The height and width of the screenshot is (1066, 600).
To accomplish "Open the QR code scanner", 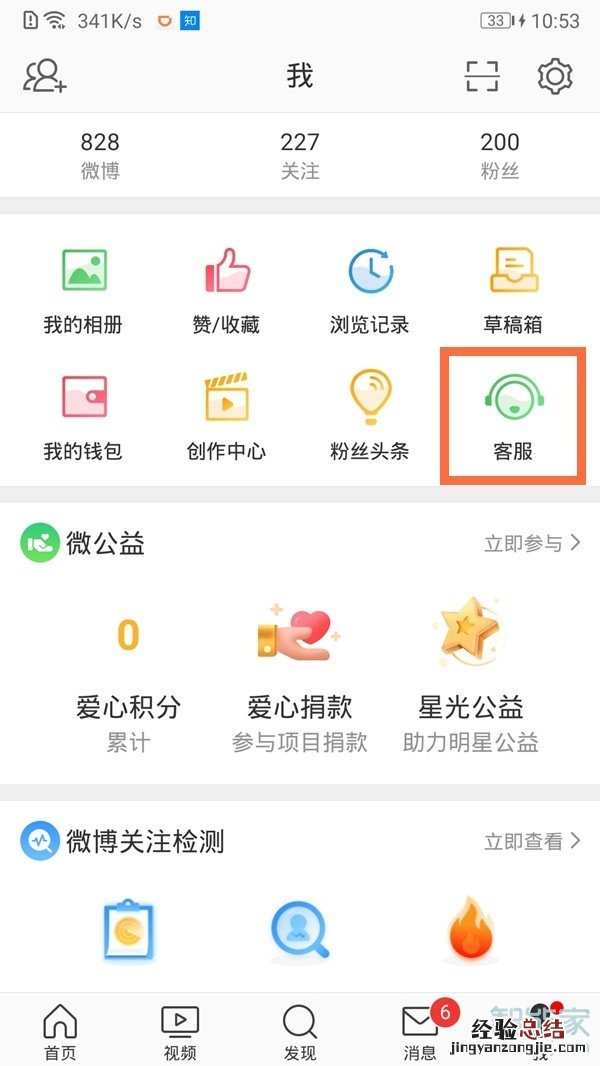I will pyautogui.click(x=482, y=76).
